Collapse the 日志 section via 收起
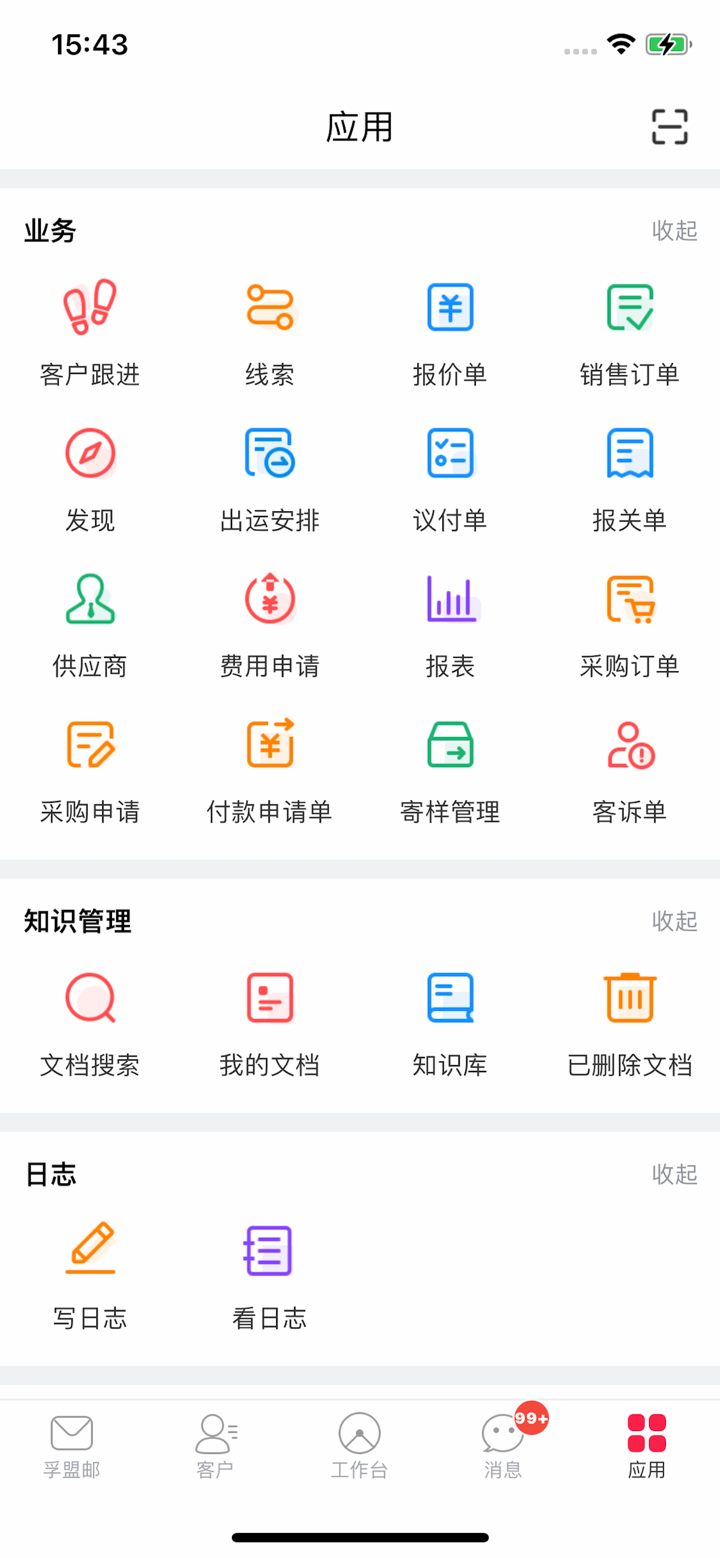 coord(674,1175)
